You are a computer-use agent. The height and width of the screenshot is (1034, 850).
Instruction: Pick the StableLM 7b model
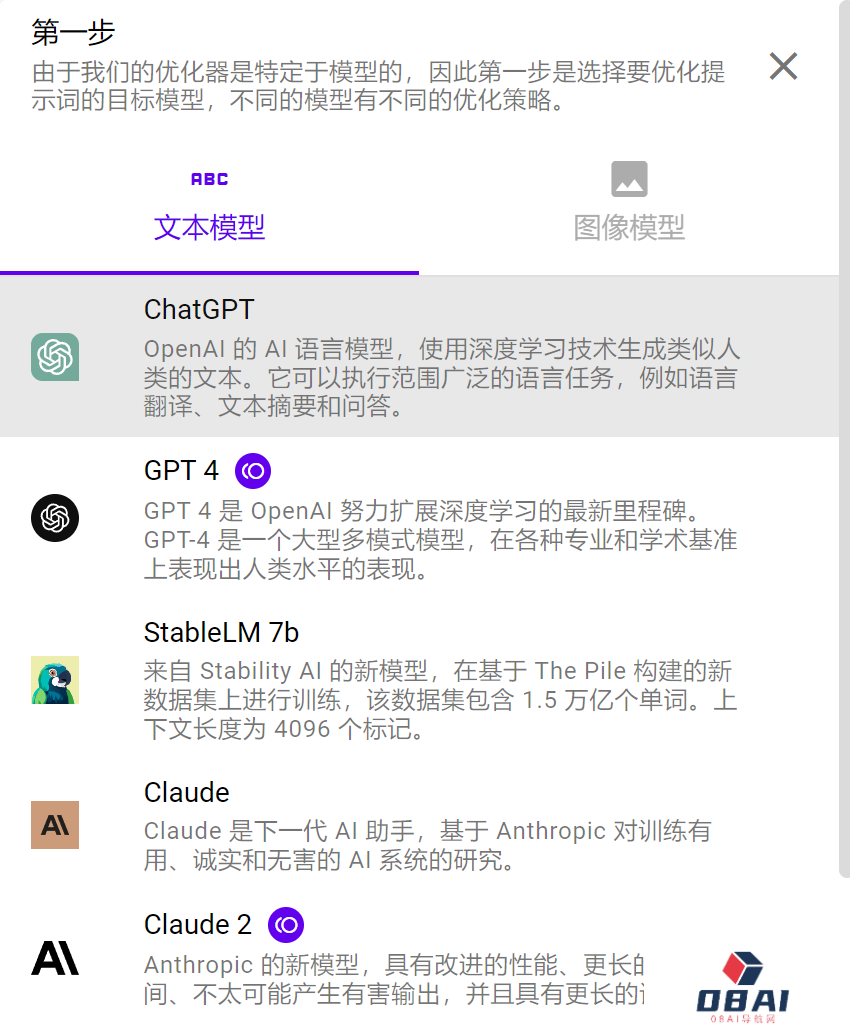[419, 680]
